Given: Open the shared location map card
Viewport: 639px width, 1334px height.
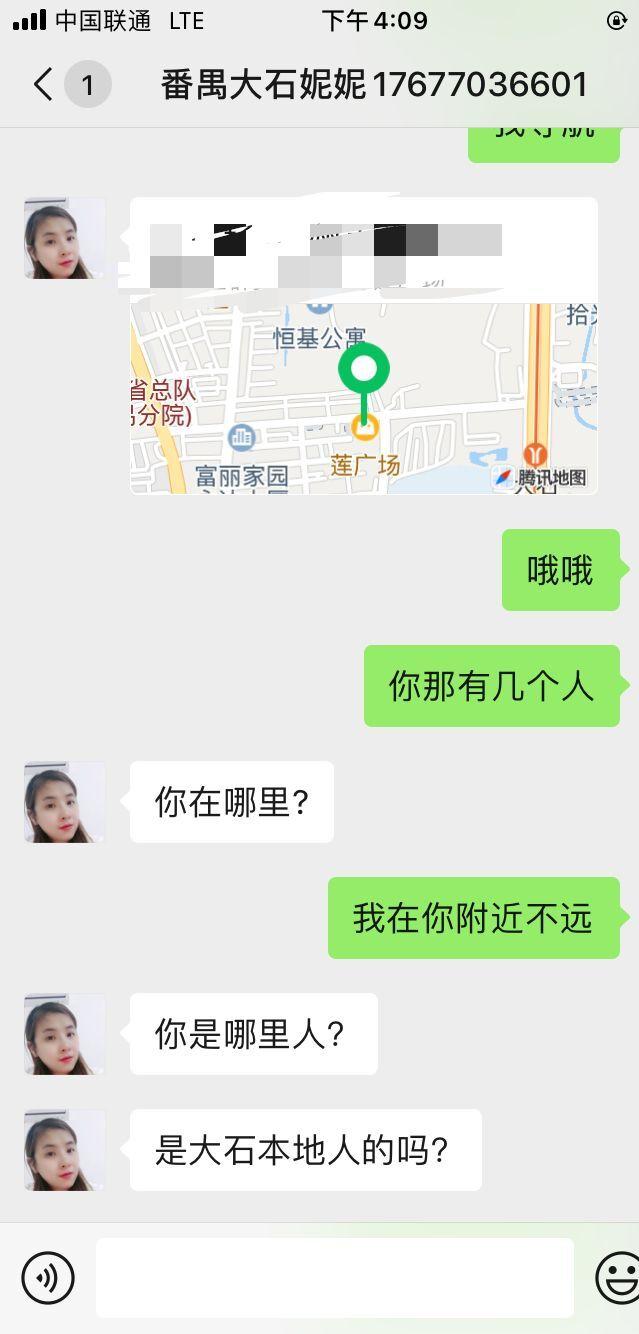Looking at the screenshot, I should click(x=364, y=398).
